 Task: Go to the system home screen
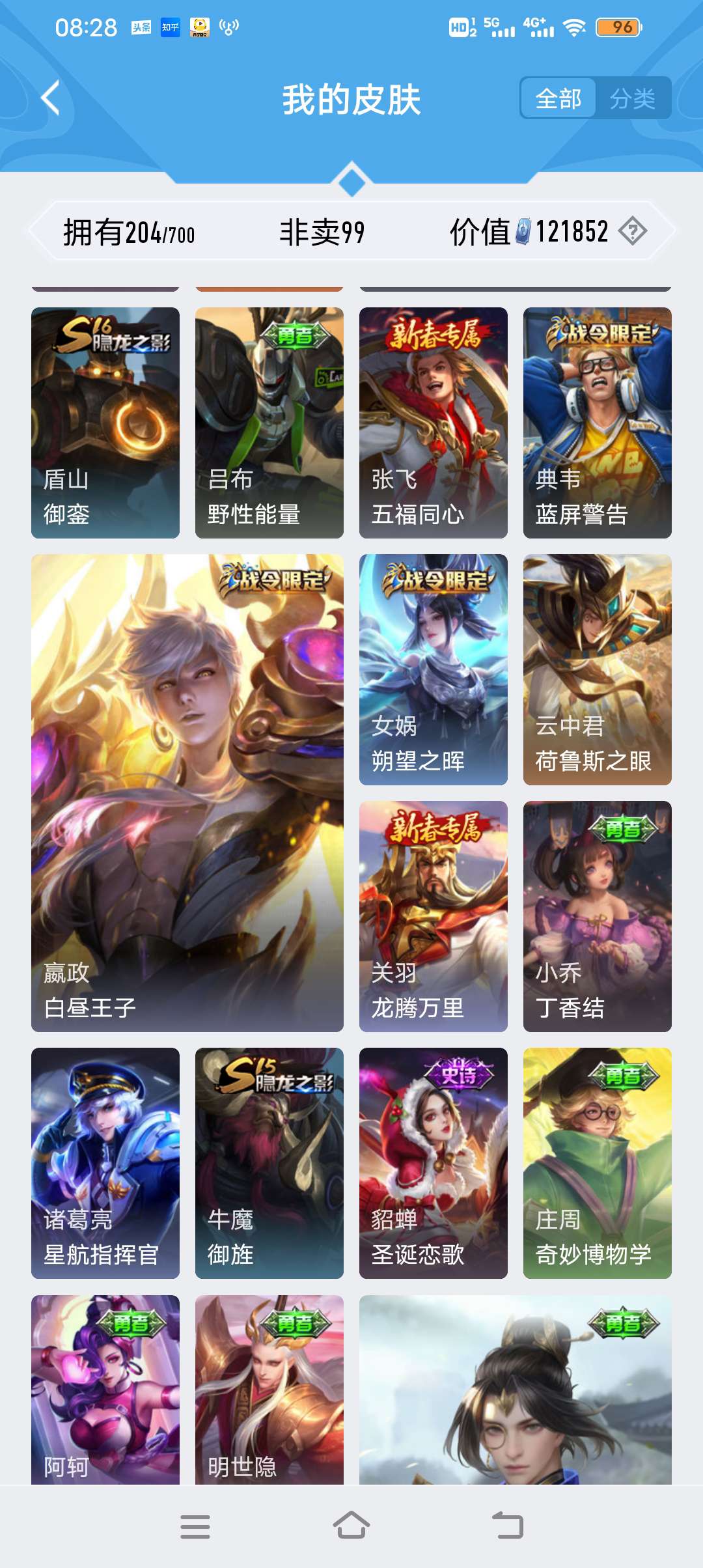[x=351, y=1526]
